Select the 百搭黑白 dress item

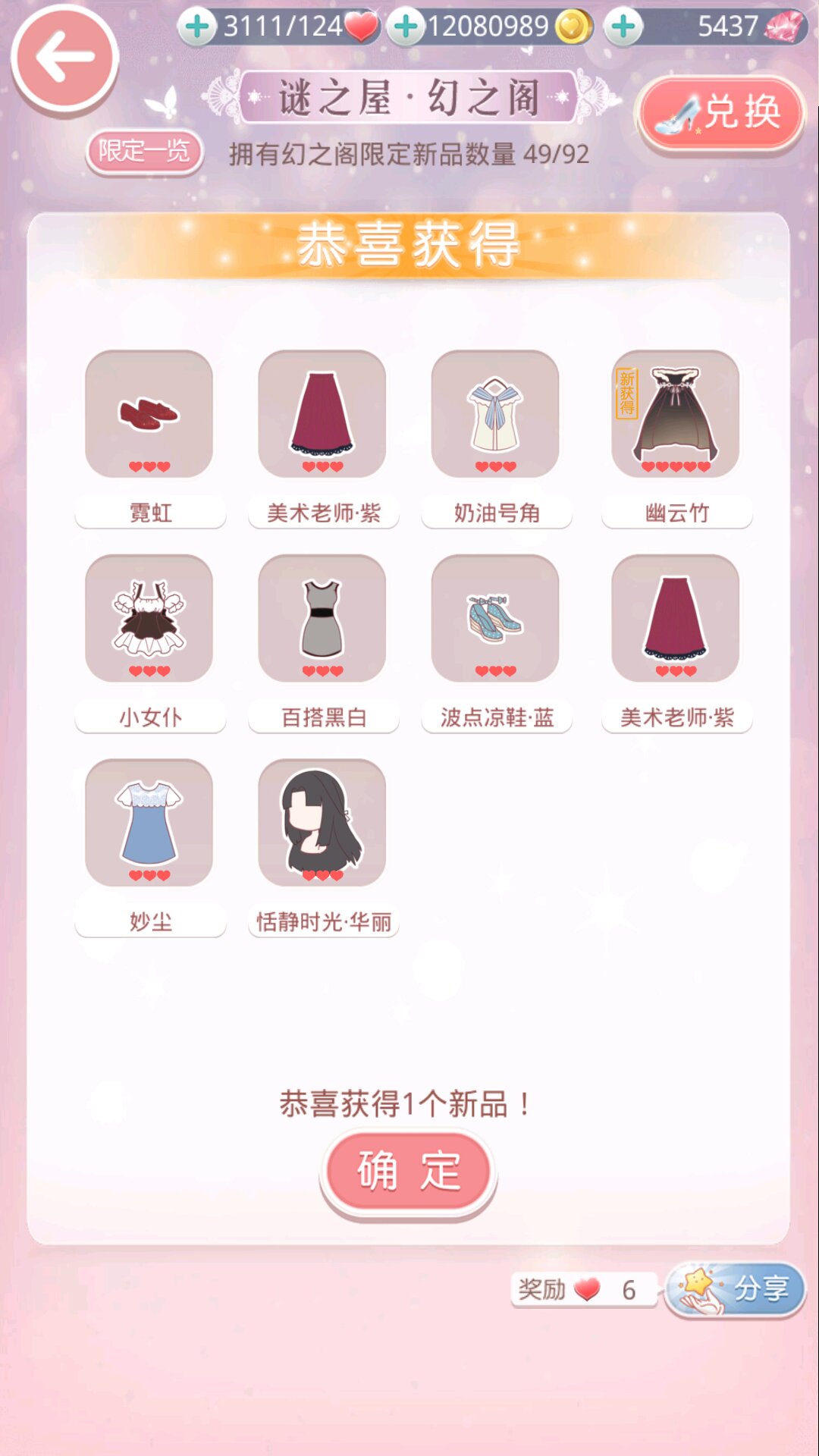coord(322,619)
